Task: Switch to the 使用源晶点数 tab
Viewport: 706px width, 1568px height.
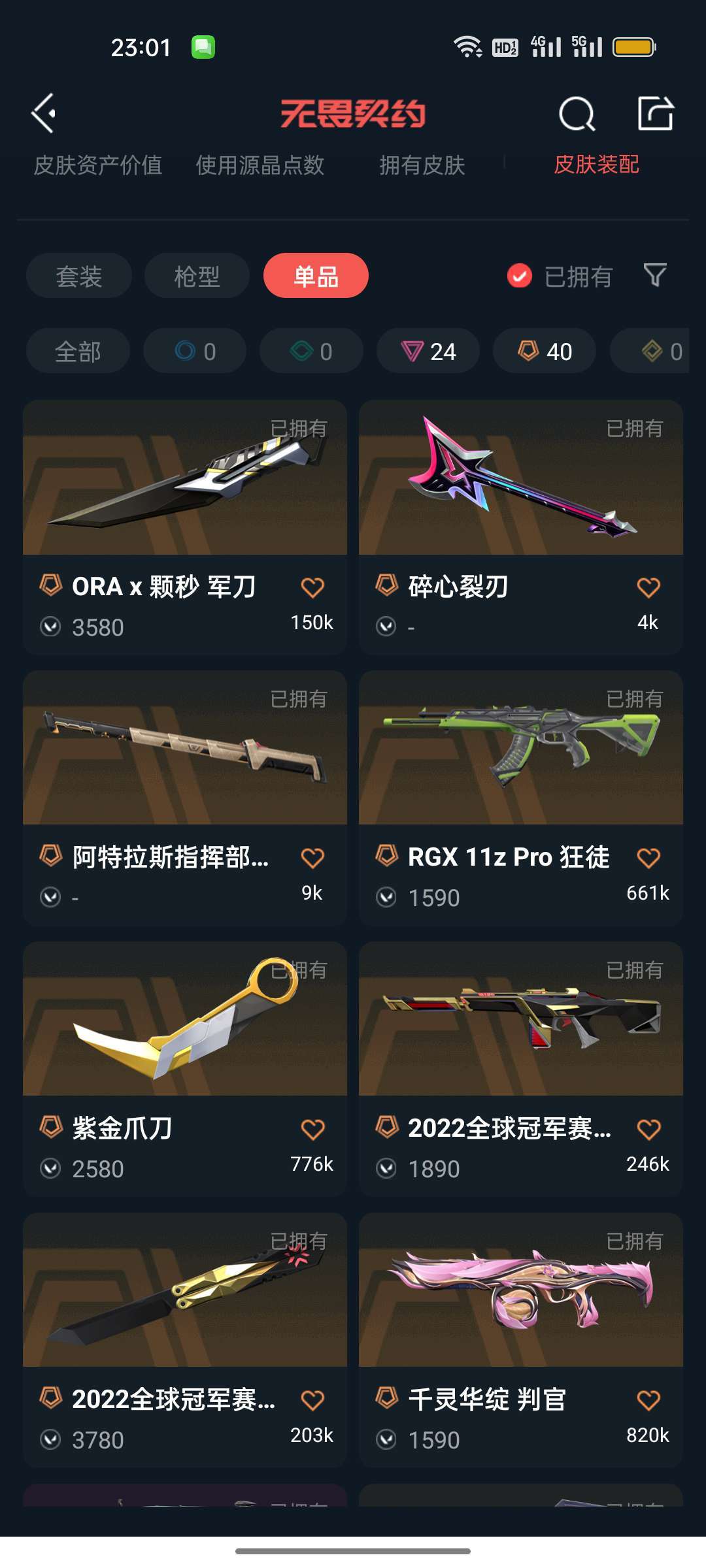Action: 260,165
